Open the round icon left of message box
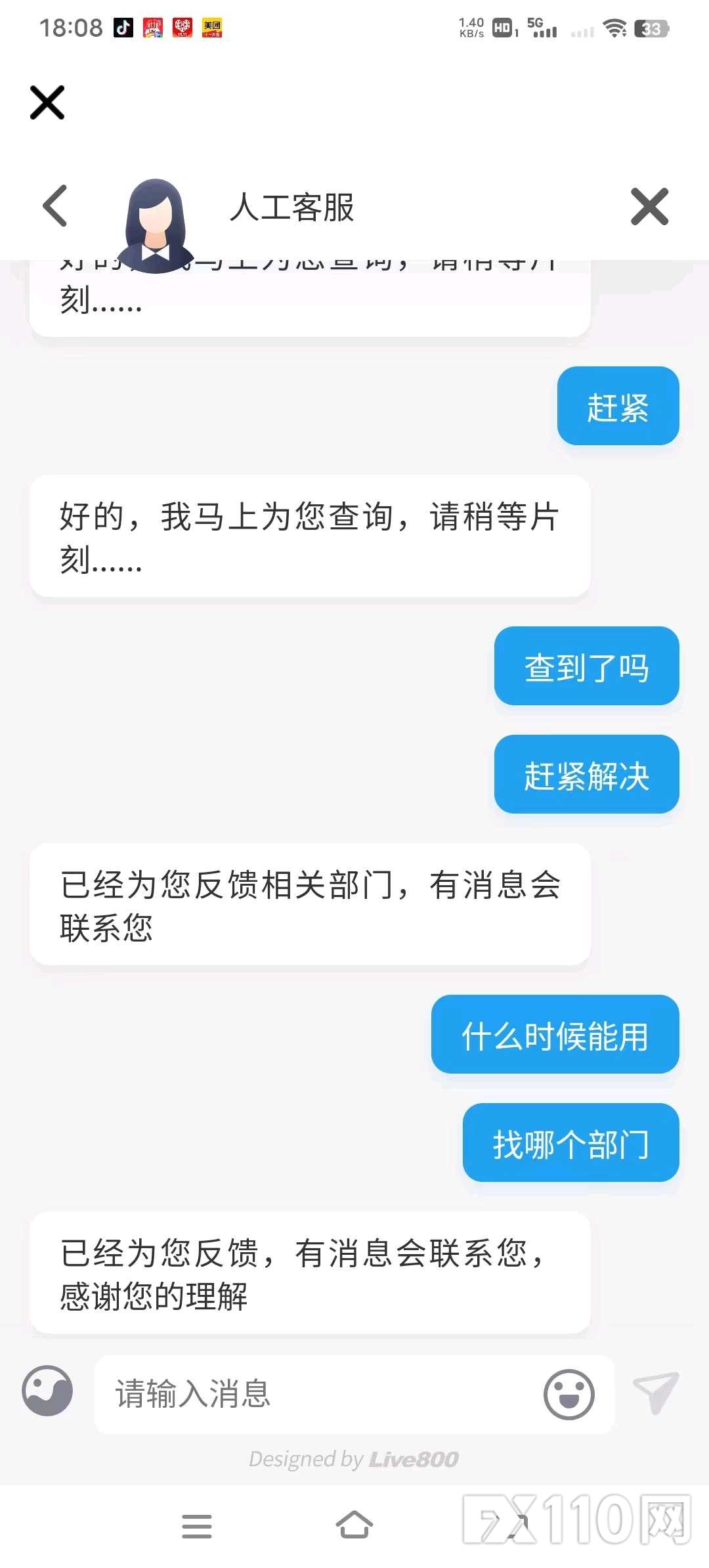709x1568 pixels. coord(47,1391)
